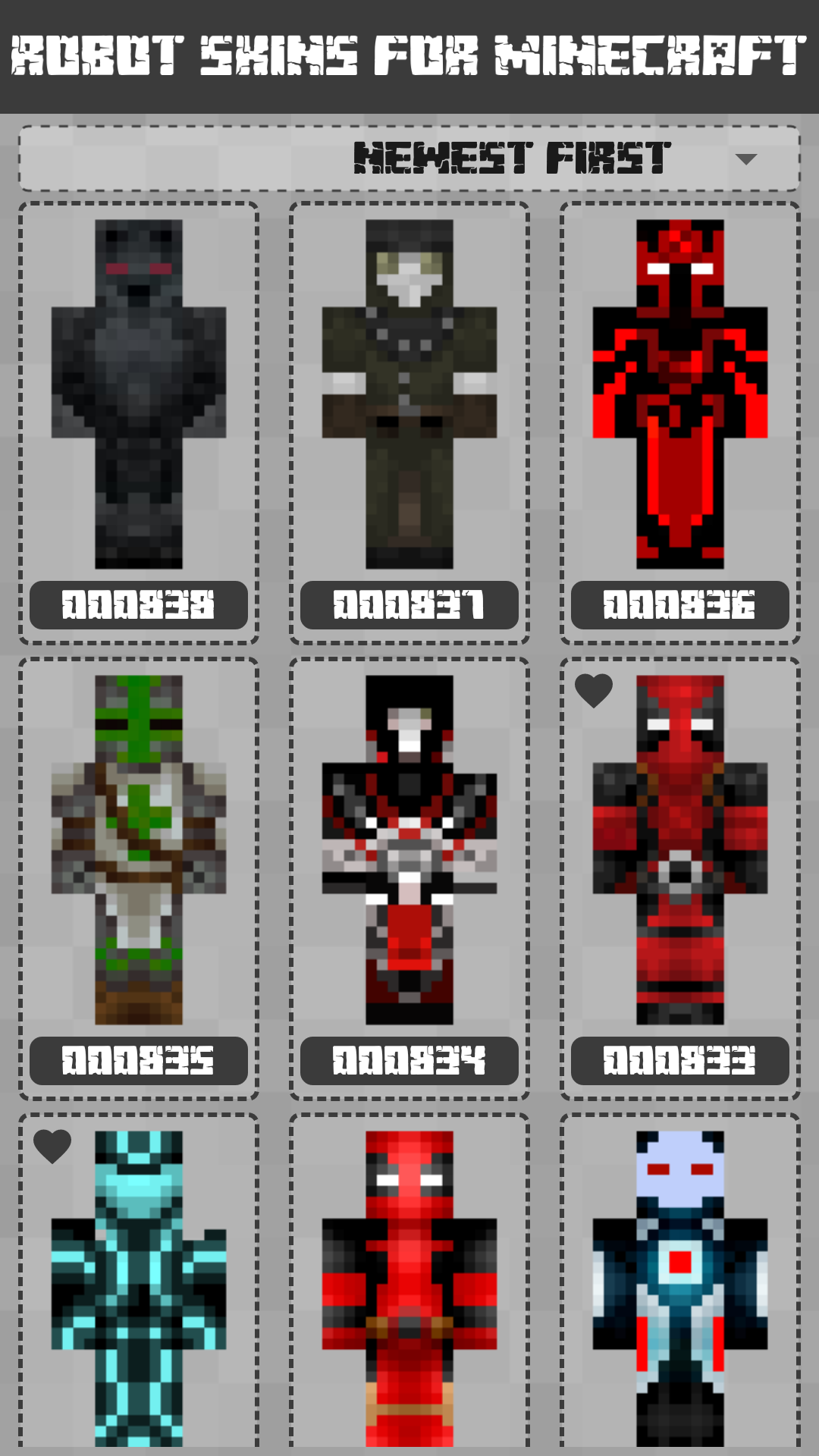Open skin 000836
Viewport: 819px width, 1456px height.
(x=680, y=394)
